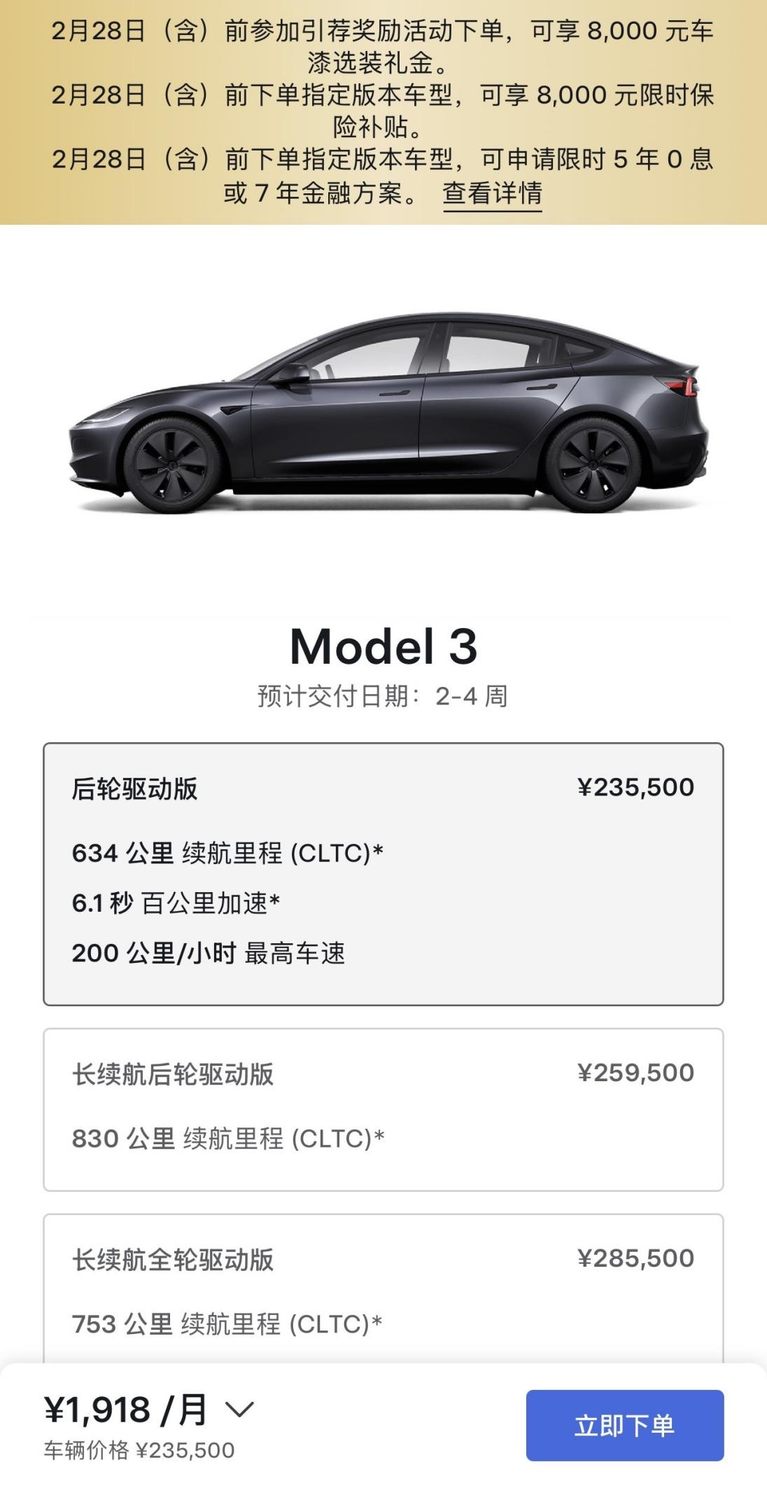Choose the 长续航后轮驱动版 trim
767x1488 pixels.
coord(383,1108)
